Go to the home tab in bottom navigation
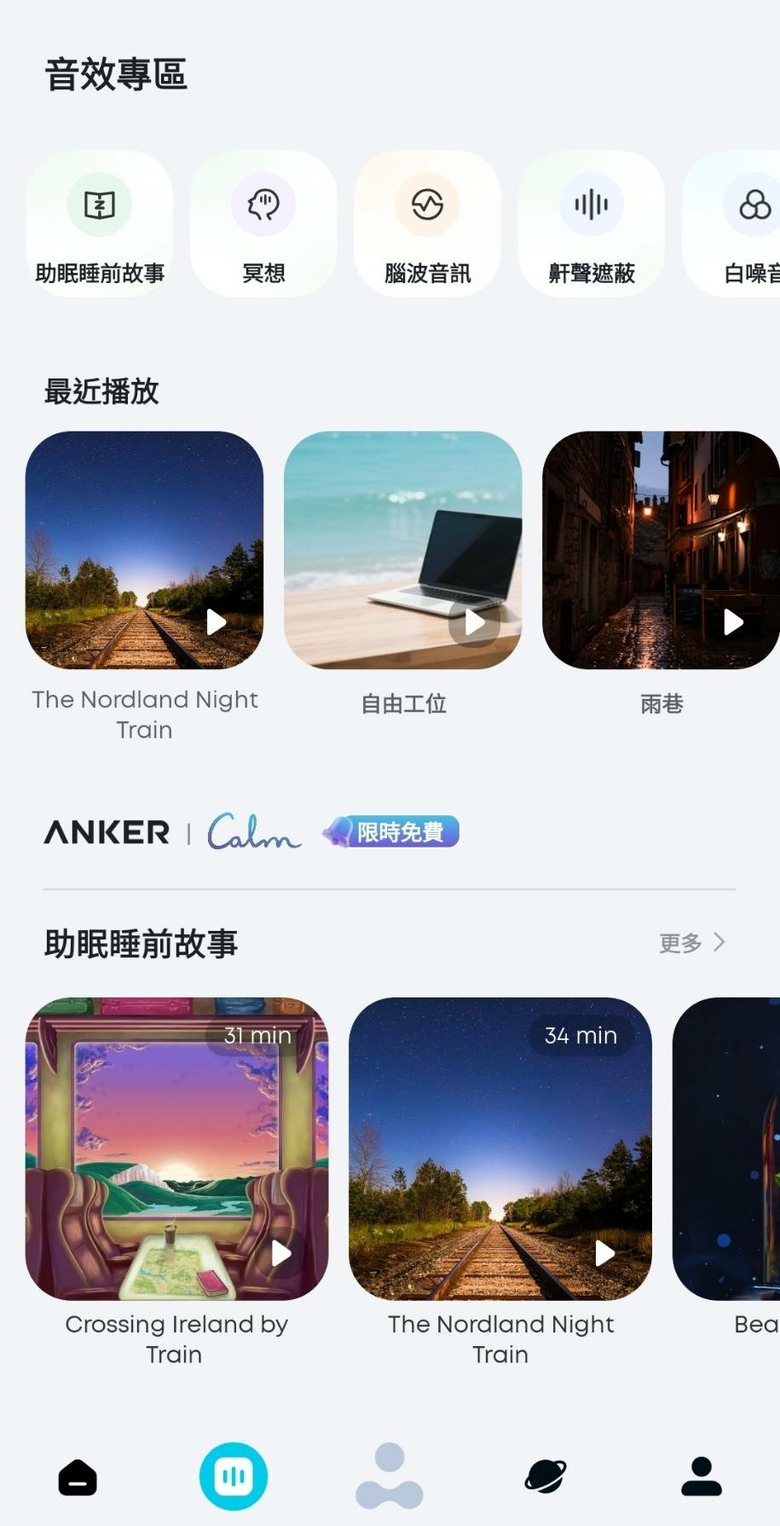The height and width of the screenshot is (1526, 780). pyautogui.click(x=78, y=1476)
